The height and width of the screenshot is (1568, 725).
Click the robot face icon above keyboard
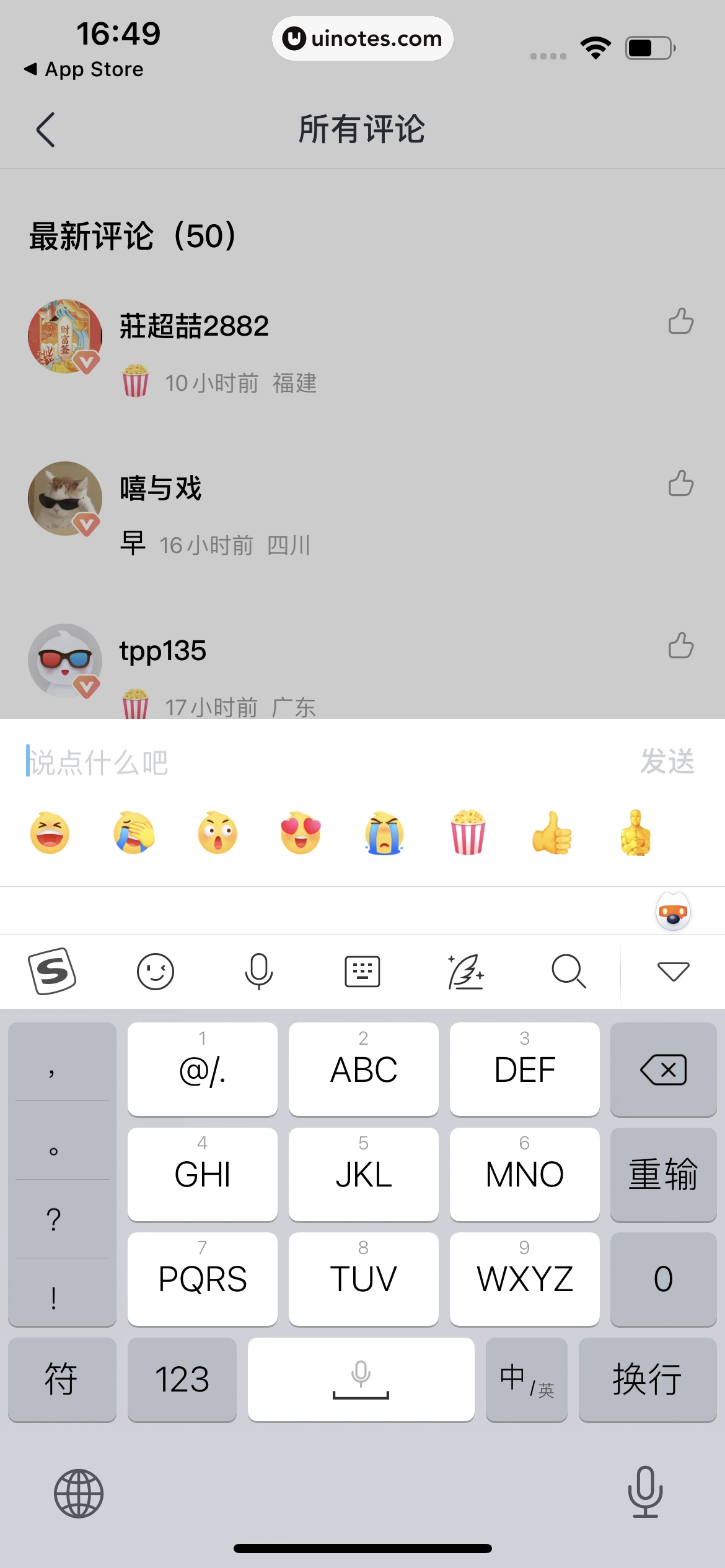pyautogui.click(x=673, y=912)
